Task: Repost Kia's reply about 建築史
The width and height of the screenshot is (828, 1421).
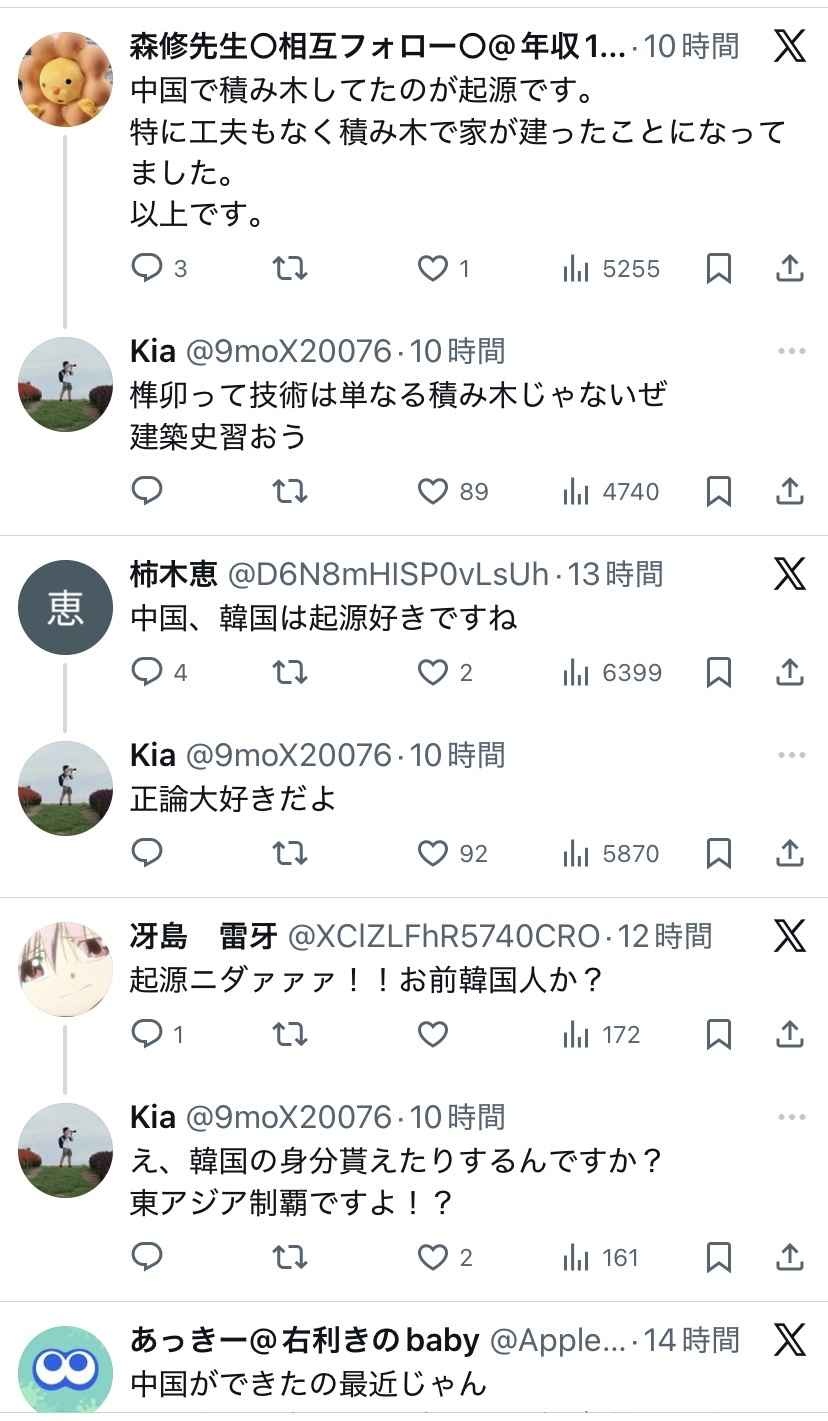Action: coord(290,491)
